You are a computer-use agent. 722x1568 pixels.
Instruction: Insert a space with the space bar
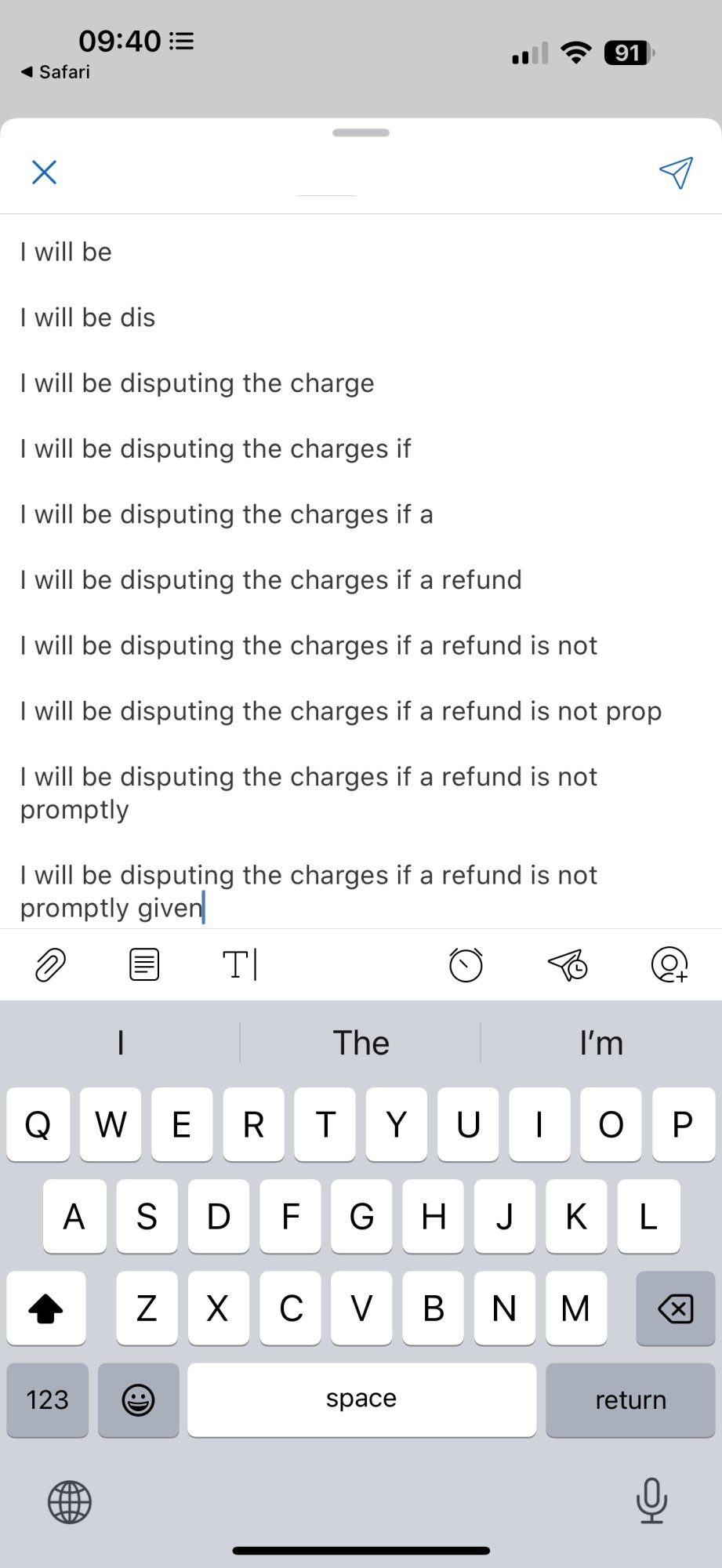pyautogui.click(x=361, y=1400)
